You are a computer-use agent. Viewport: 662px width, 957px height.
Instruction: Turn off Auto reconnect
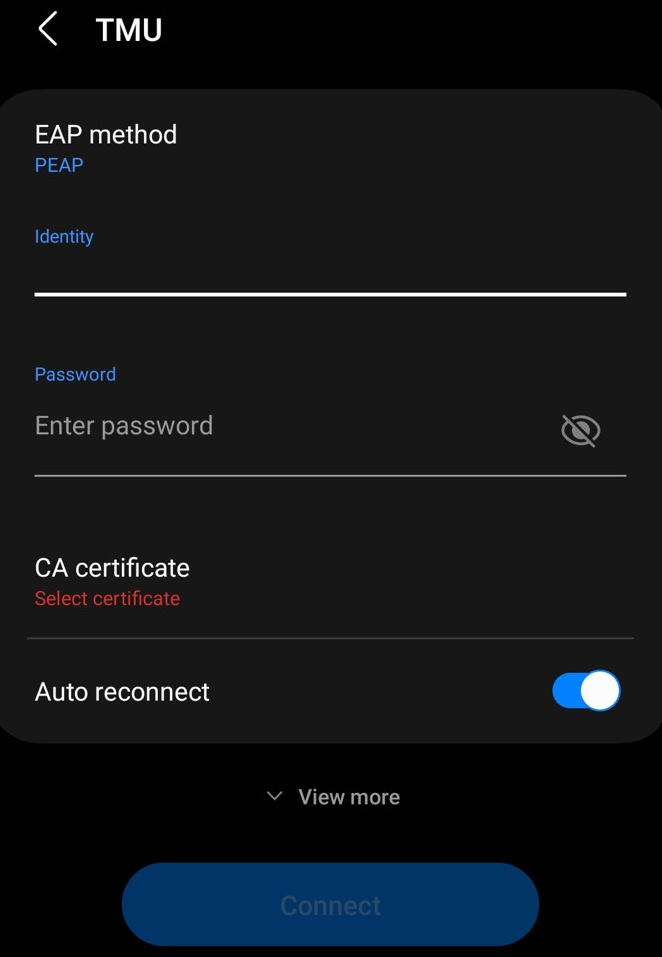(586, 691)
